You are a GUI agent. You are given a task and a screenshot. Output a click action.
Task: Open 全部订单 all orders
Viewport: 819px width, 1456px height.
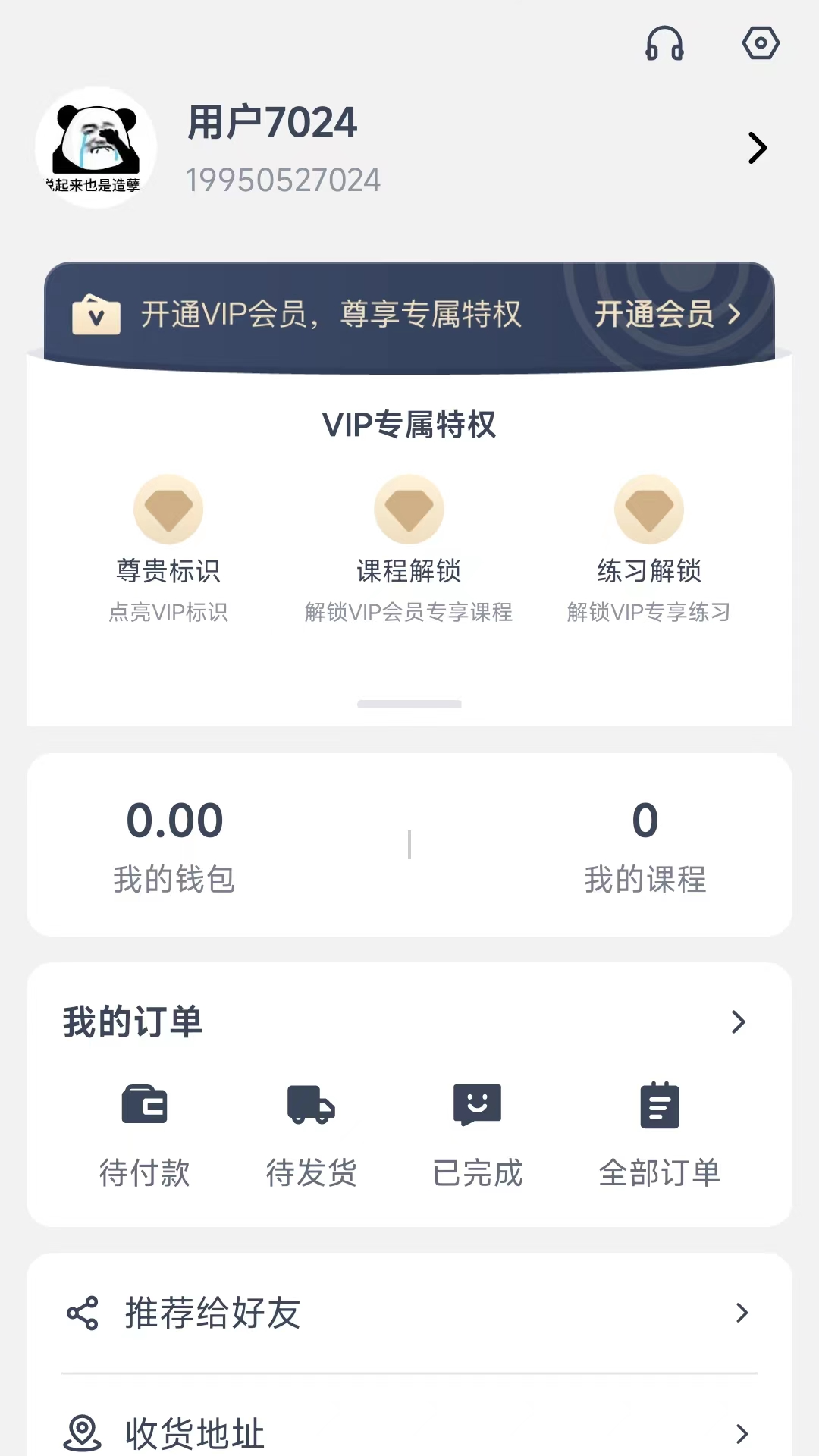[x=659, y=1134]
